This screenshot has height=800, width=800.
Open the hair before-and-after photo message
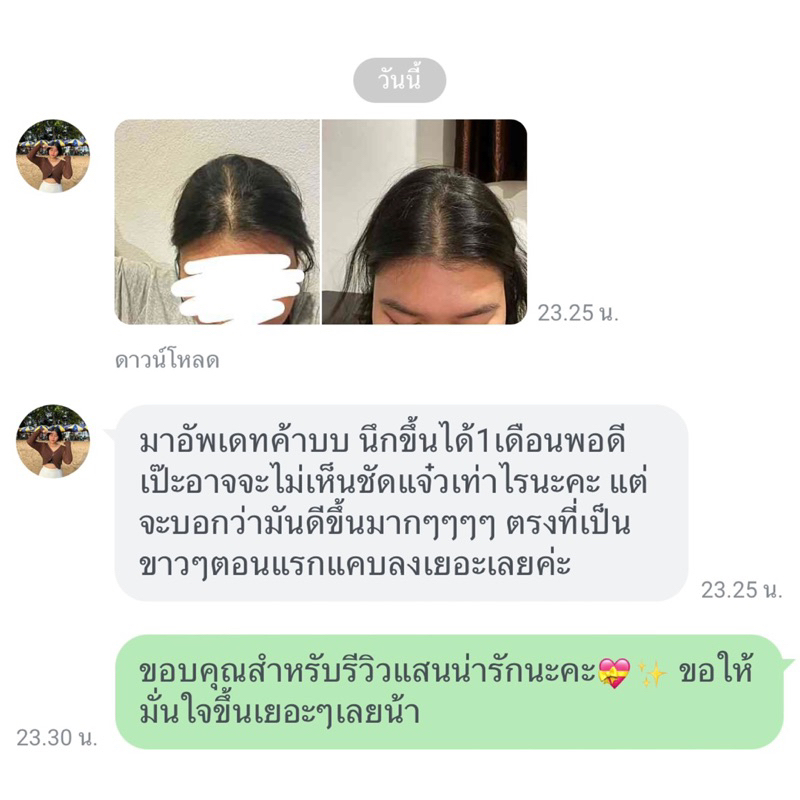pos(320,221)
